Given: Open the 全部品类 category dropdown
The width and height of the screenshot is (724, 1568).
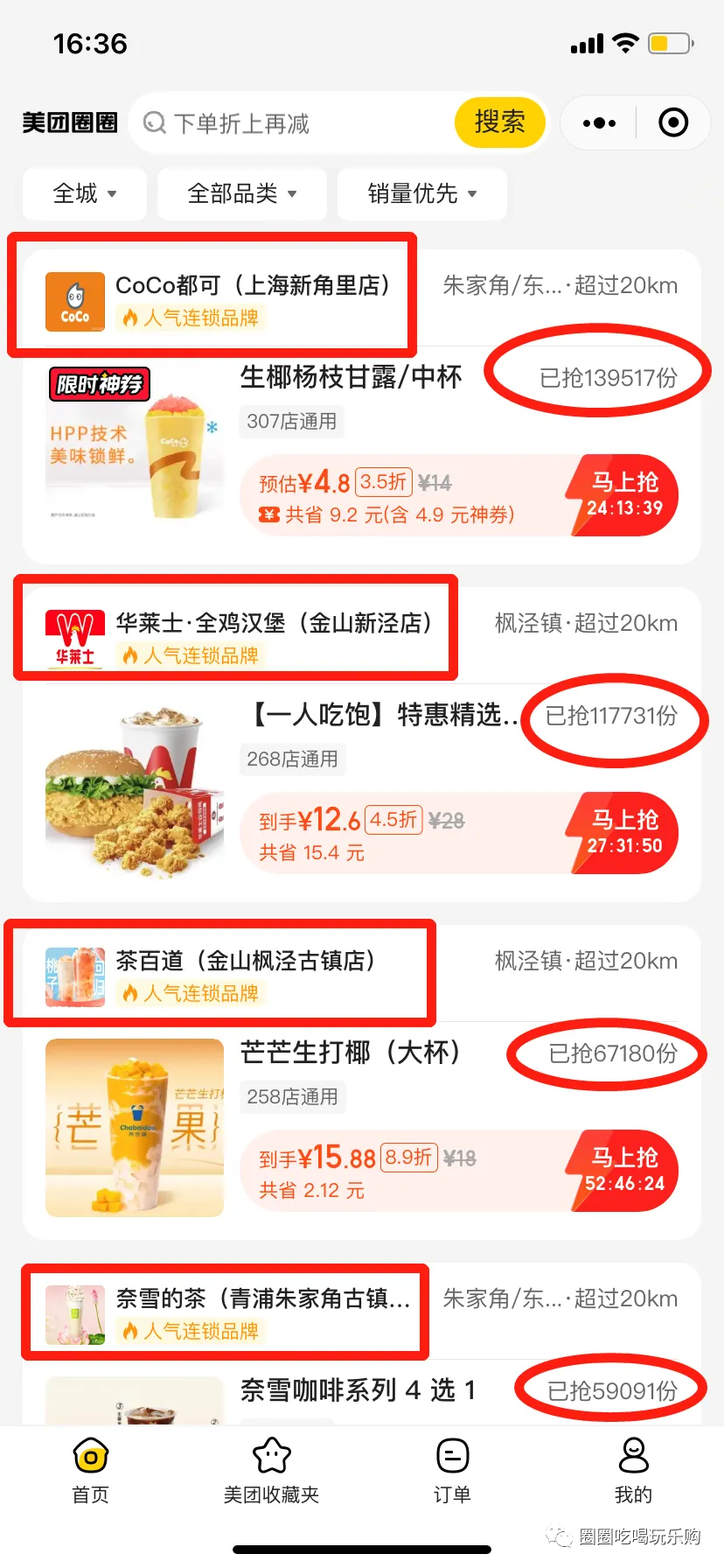Looking at the screenshot, I should tap(241, 194).
